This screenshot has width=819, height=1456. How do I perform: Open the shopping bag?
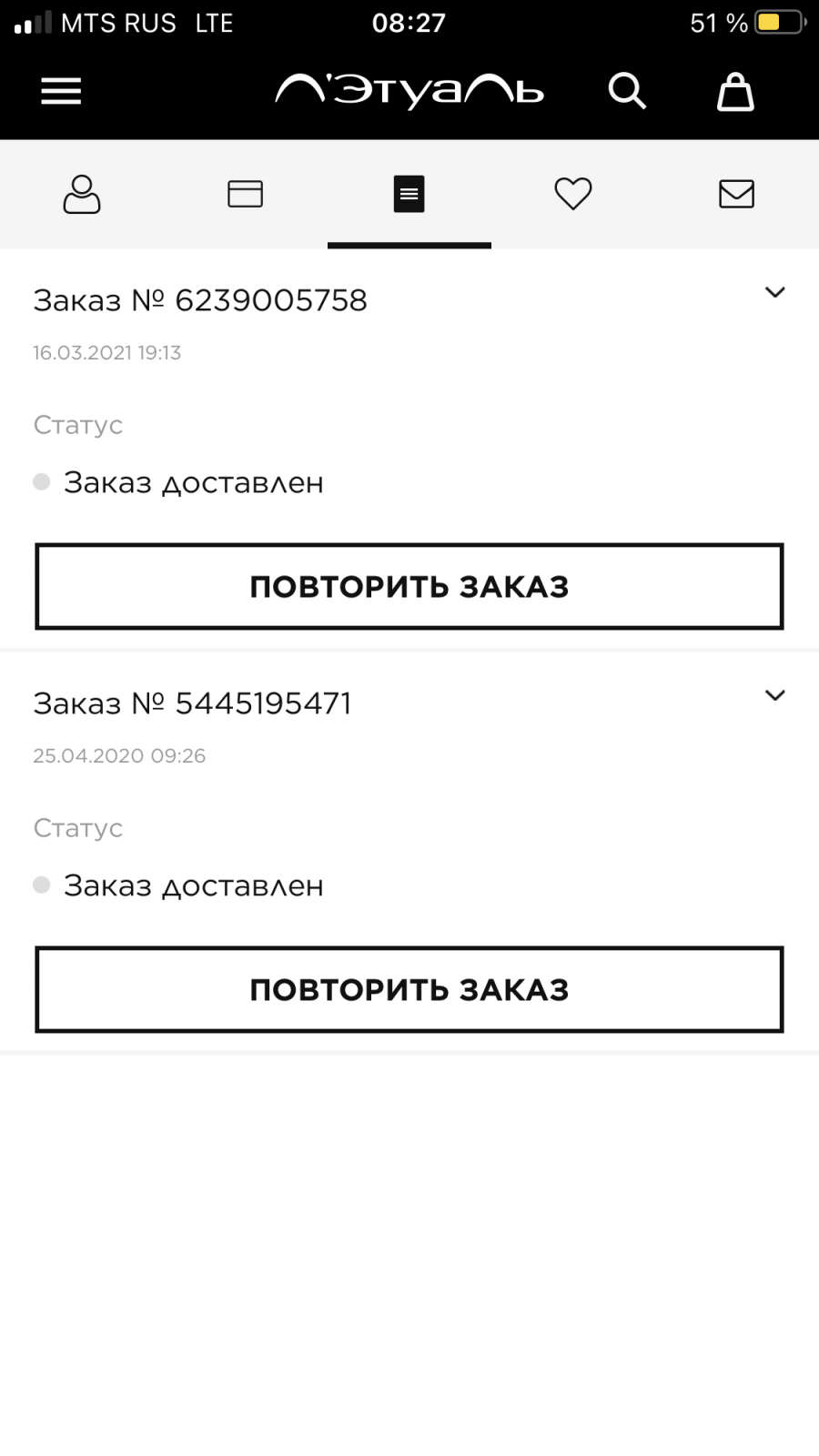[735, 91]
